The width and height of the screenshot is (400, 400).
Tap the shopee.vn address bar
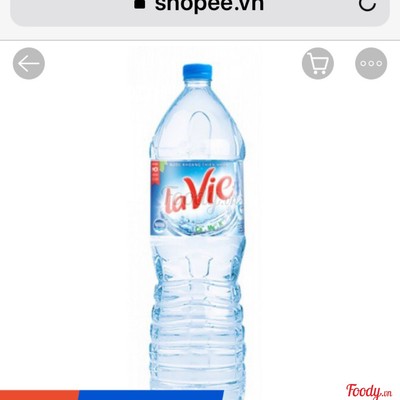coord(200,10)
